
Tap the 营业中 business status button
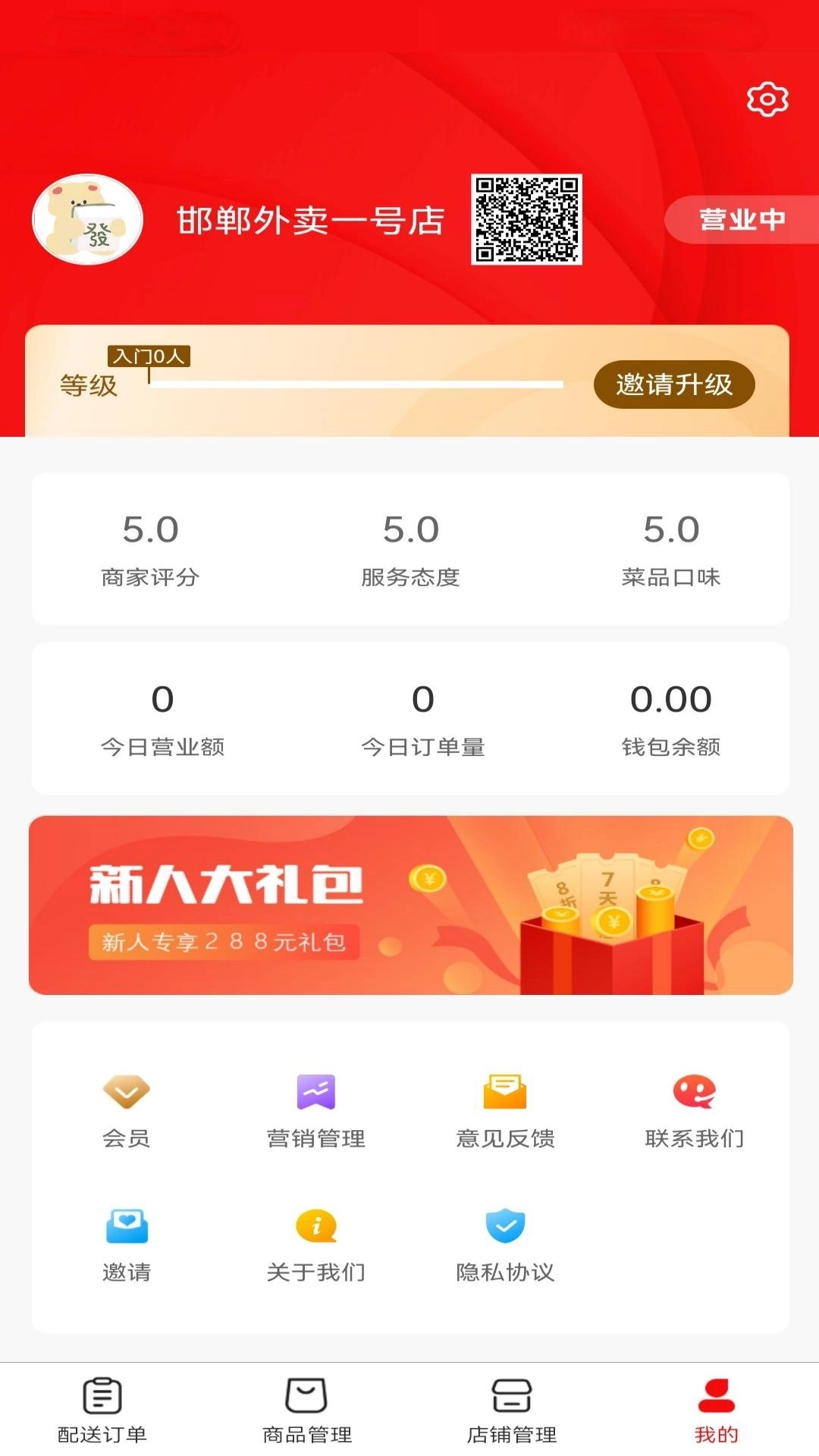[x=742, y=220]
